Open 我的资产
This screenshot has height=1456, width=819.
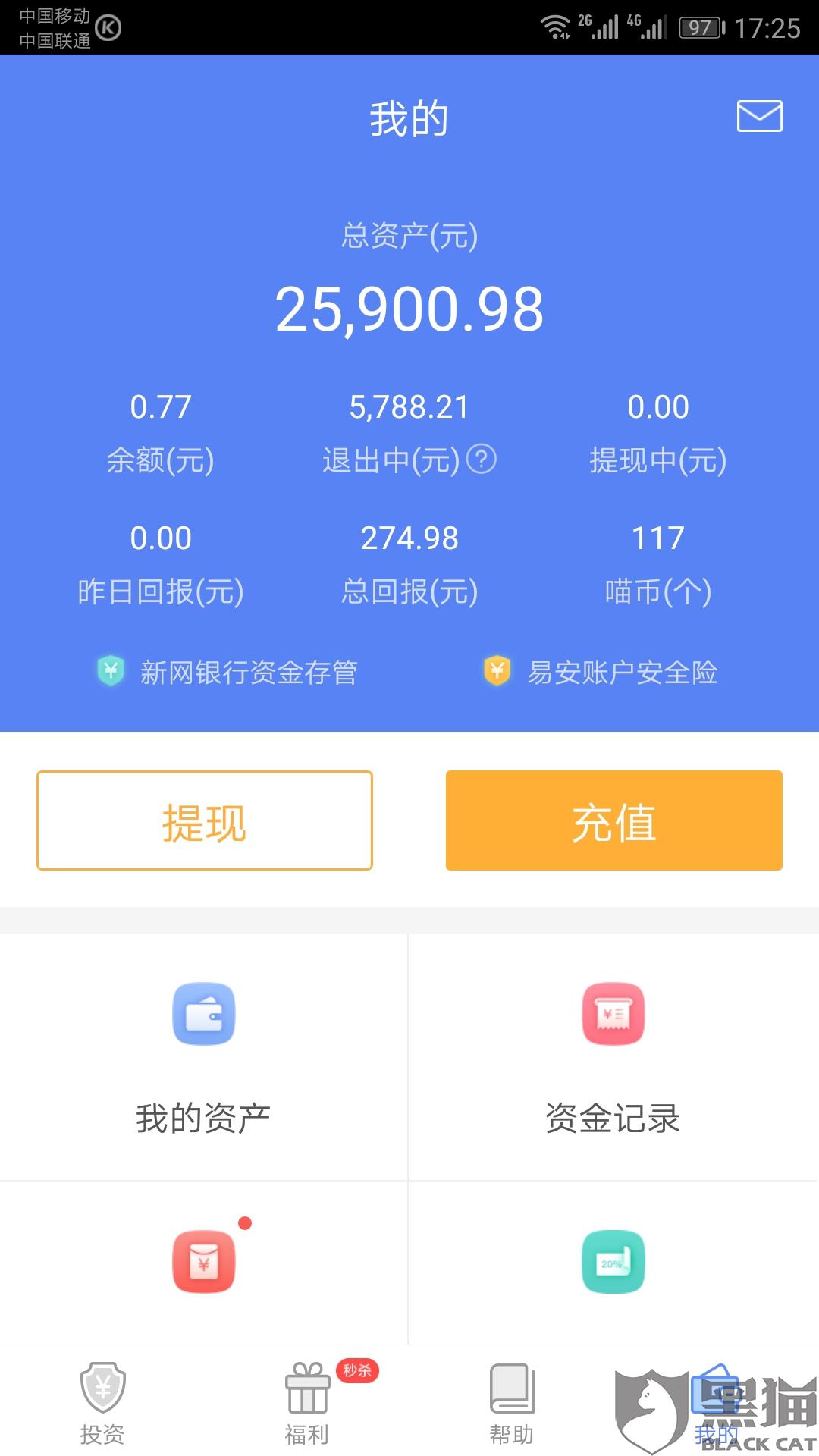(203, 1056)
